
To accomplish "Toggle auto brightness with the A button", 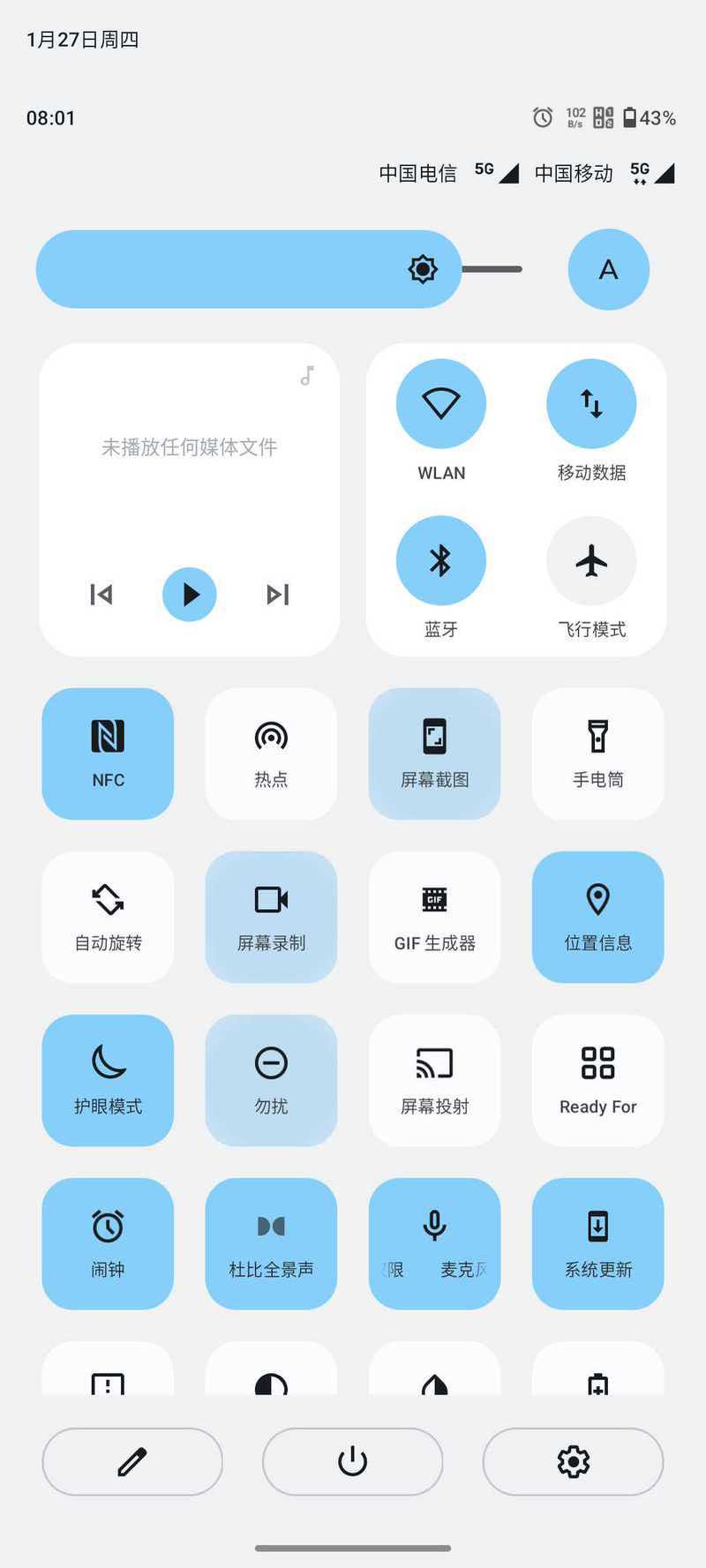I will 608,269.
